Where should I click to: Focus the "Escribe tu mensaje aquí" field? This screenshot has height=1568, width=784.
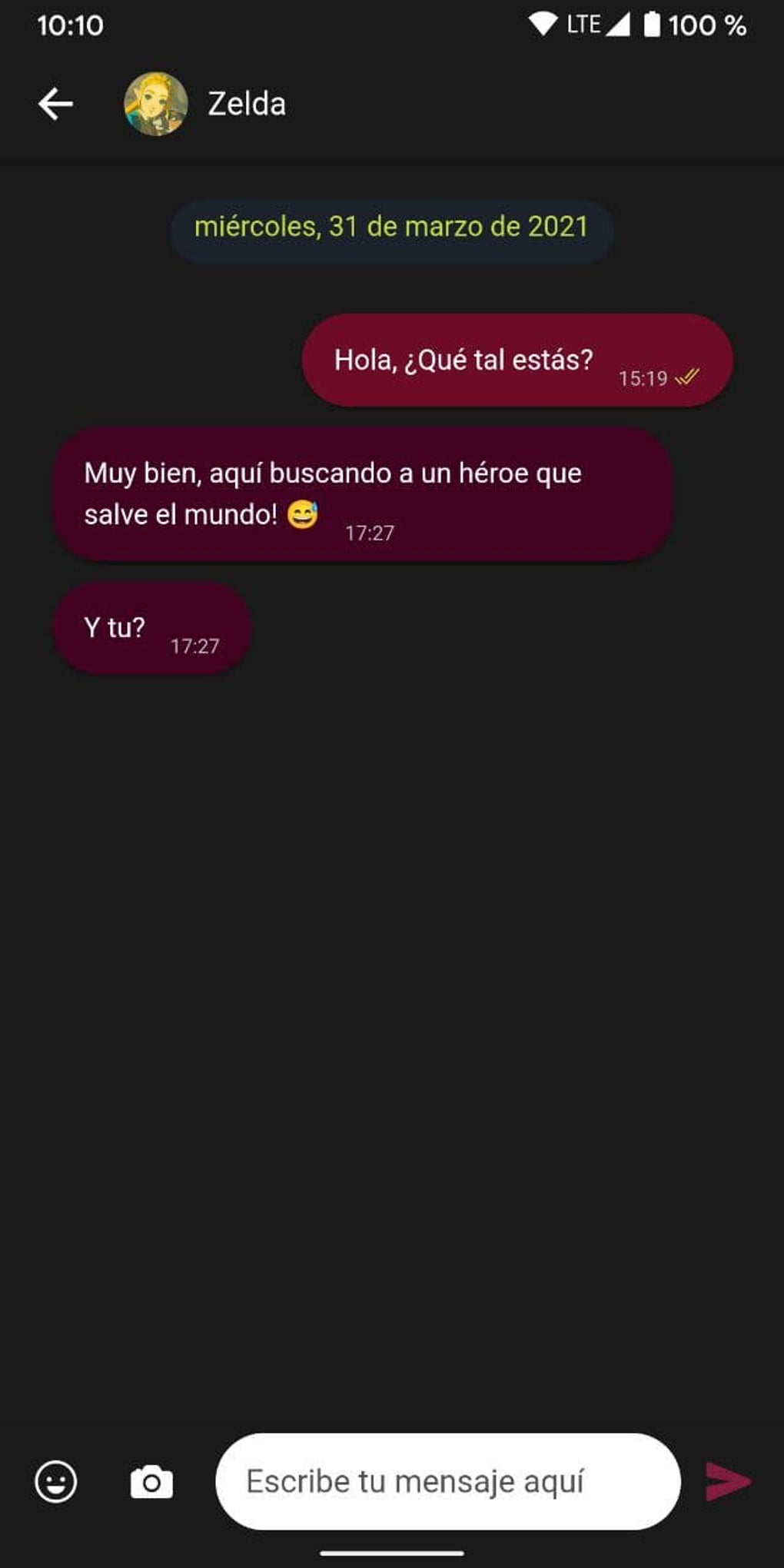pos(447,1481)
